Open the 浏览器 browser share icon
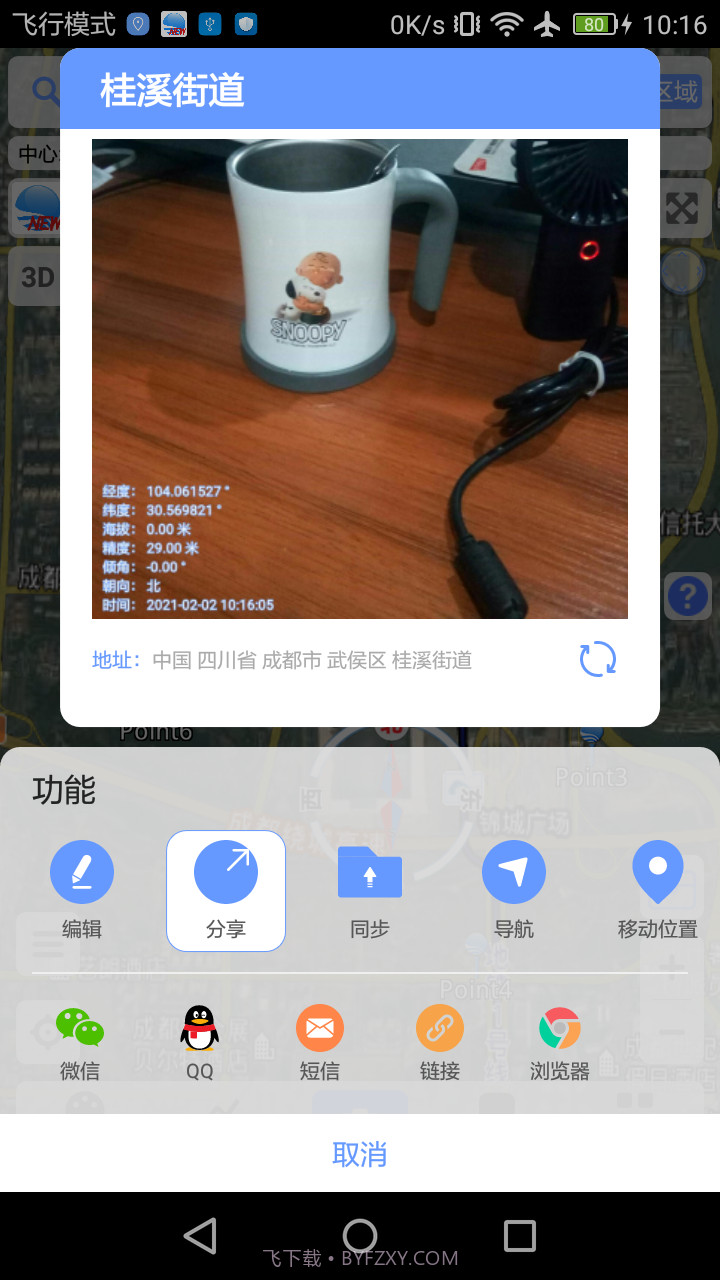The image size is (720, 1280). pos(559,1027)
